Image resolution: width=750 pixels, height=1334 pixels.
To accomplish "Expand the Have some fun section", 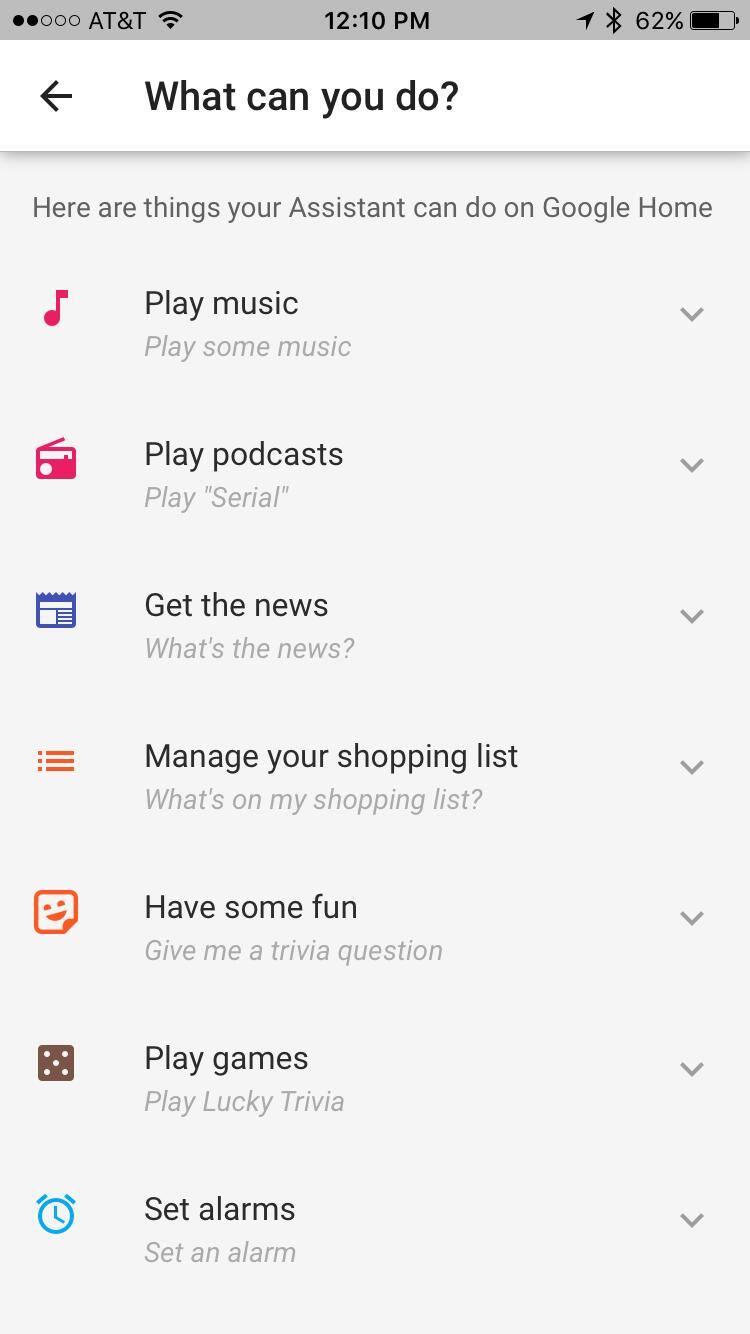I will 691,918.
